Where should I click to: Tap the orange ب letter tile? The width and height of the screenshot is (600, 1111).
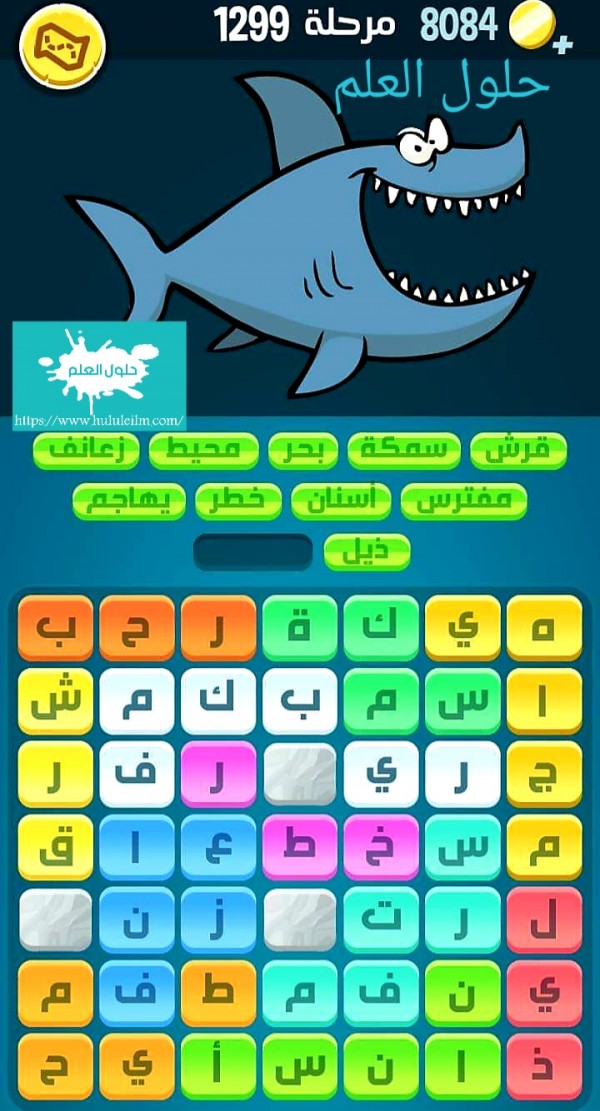(55, 628)
